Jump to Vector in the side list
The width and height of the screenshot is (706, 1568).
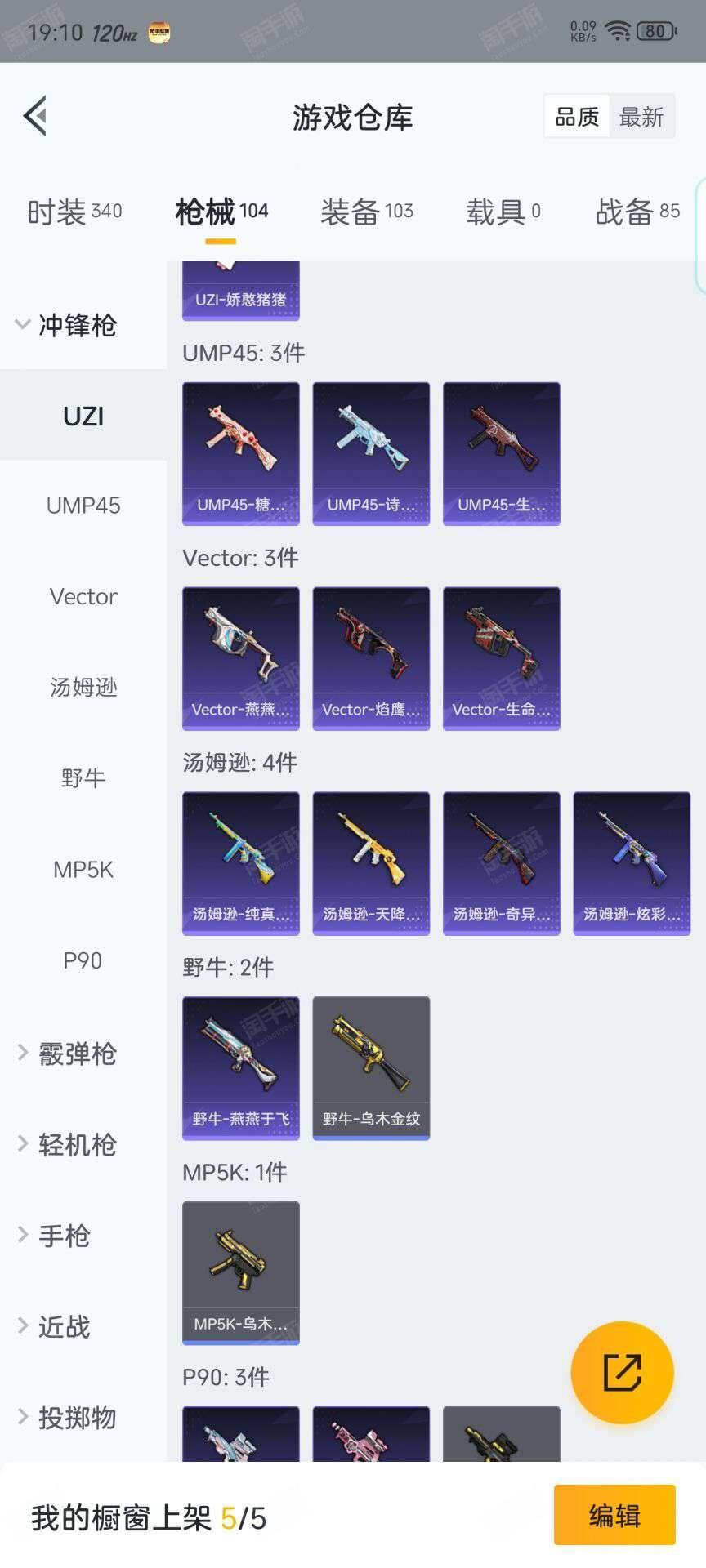coord(83,596)
